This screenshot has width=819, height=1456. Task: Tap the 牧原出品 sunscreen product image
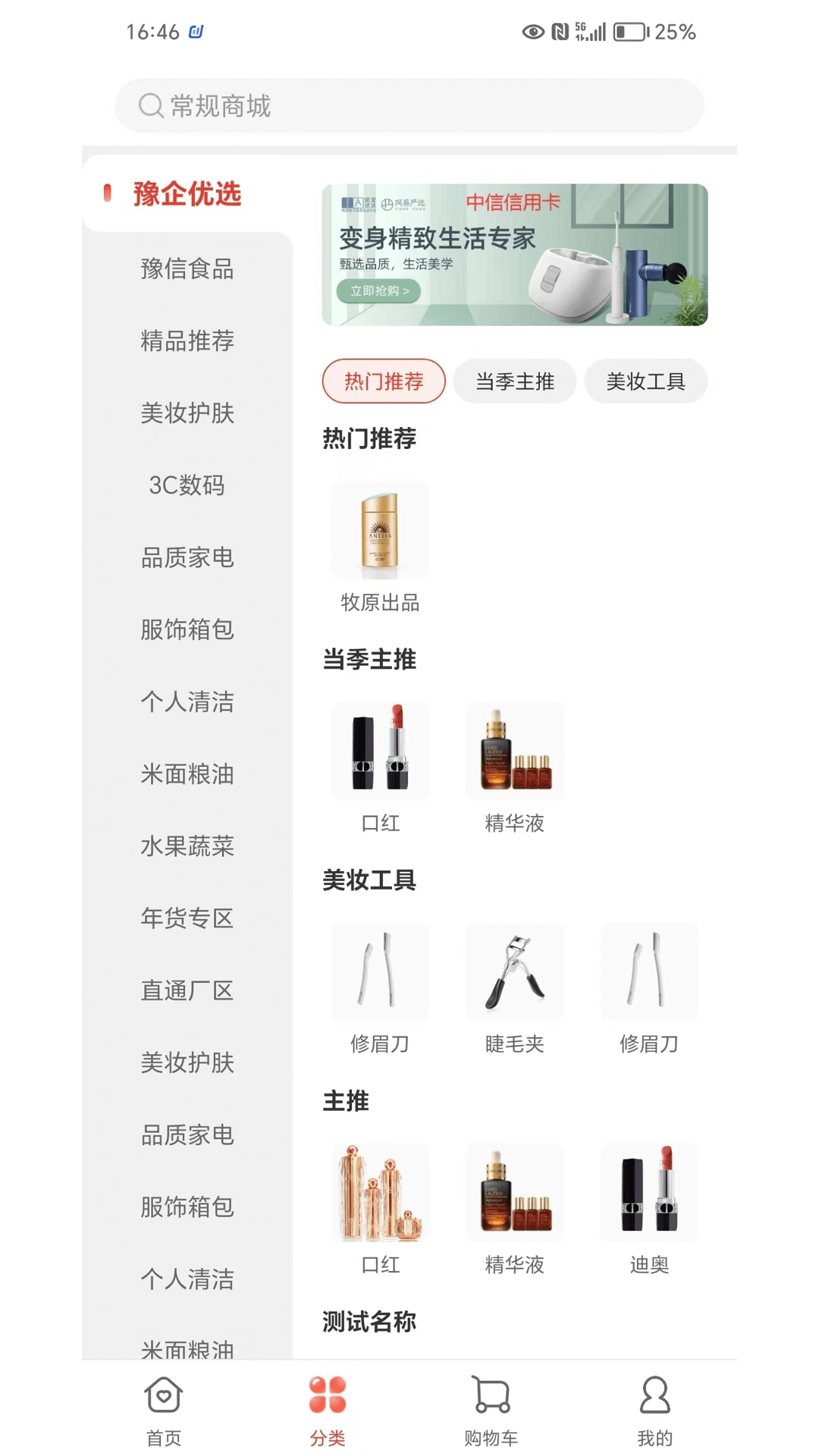click(380, 529)
